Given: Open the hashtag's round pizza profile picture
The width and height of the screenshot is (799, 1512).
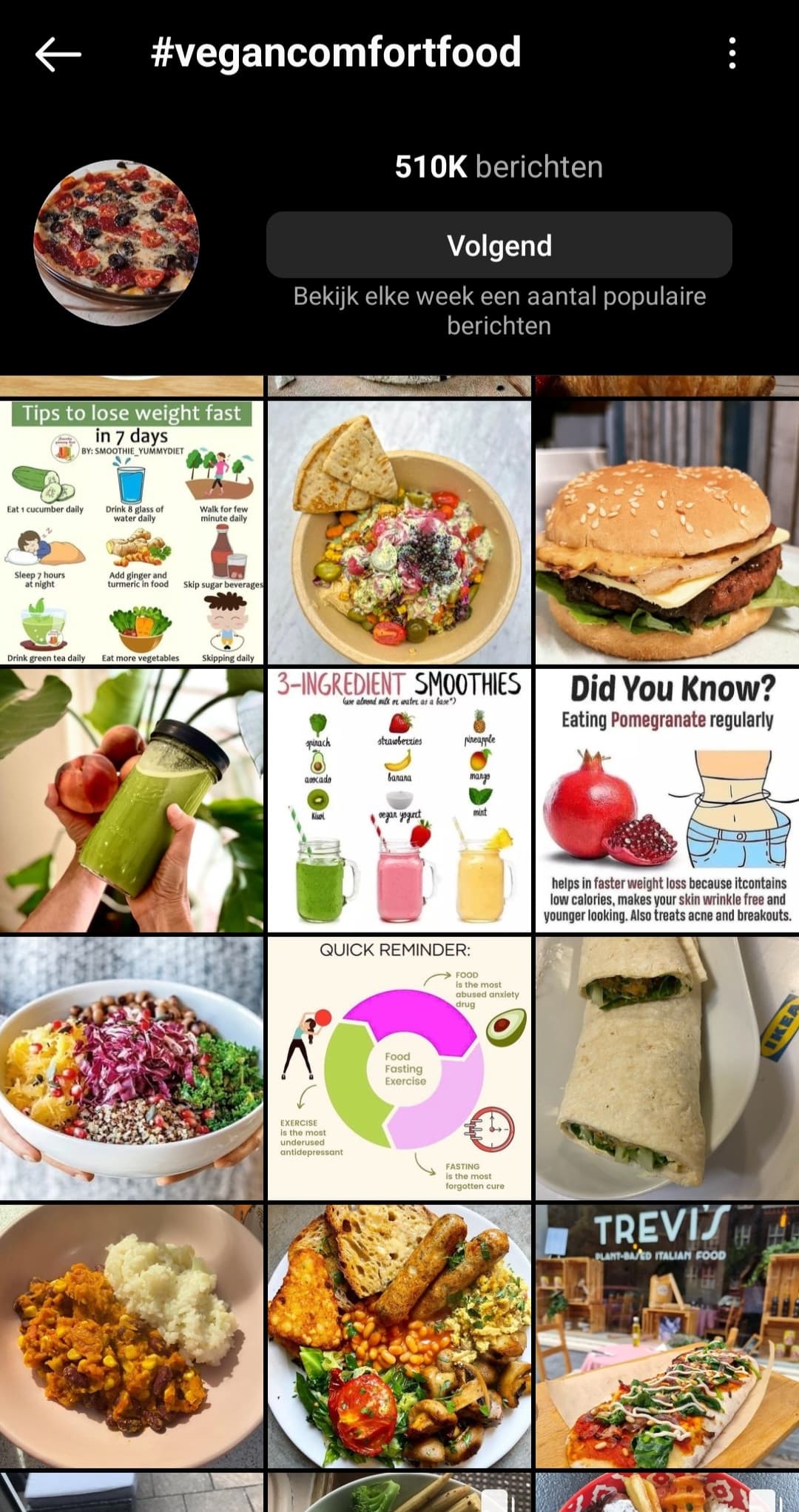Looking at the screenshot, I should [116, 243].
